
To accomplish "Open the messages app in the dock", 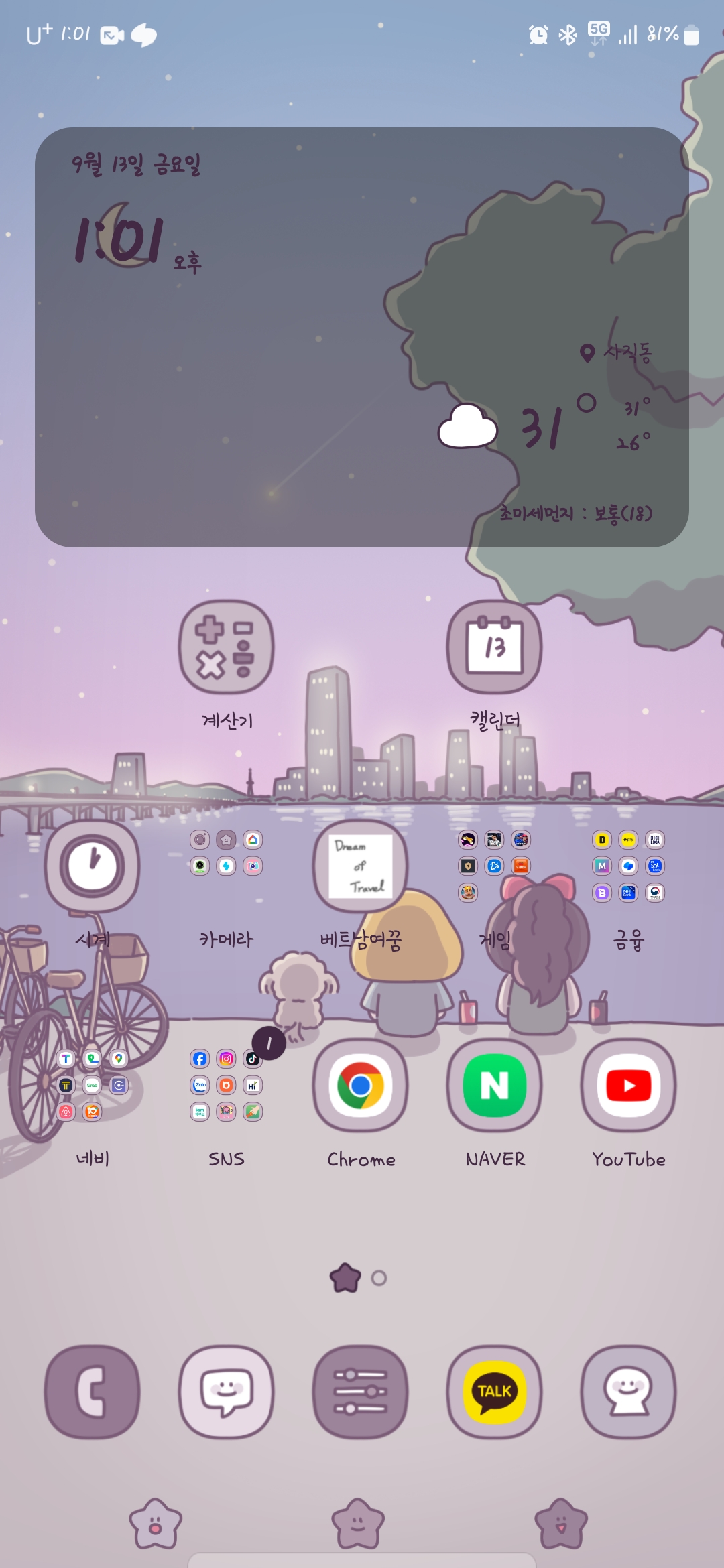I will click(x=226, y=1392).
